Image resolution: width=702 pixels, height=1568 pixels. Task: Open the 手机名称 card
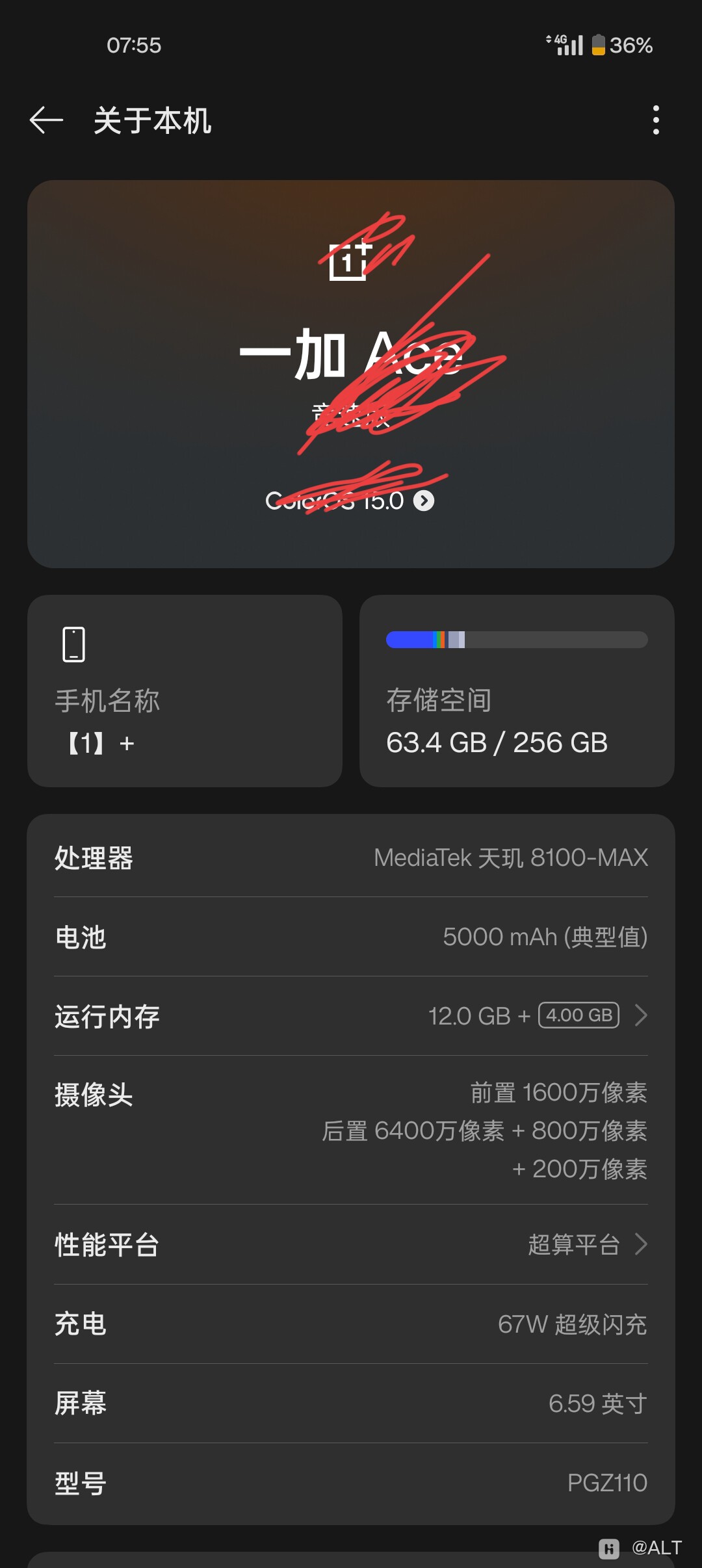[185, 690]
